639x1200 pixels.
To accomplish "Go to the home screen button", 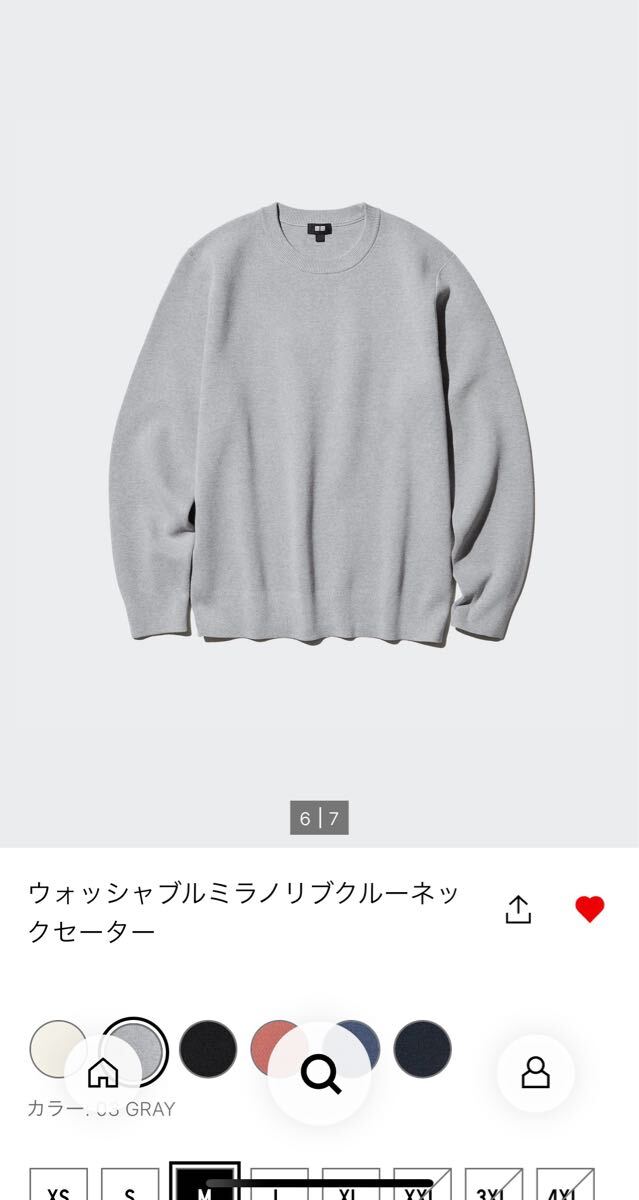I will [103, 1073].
